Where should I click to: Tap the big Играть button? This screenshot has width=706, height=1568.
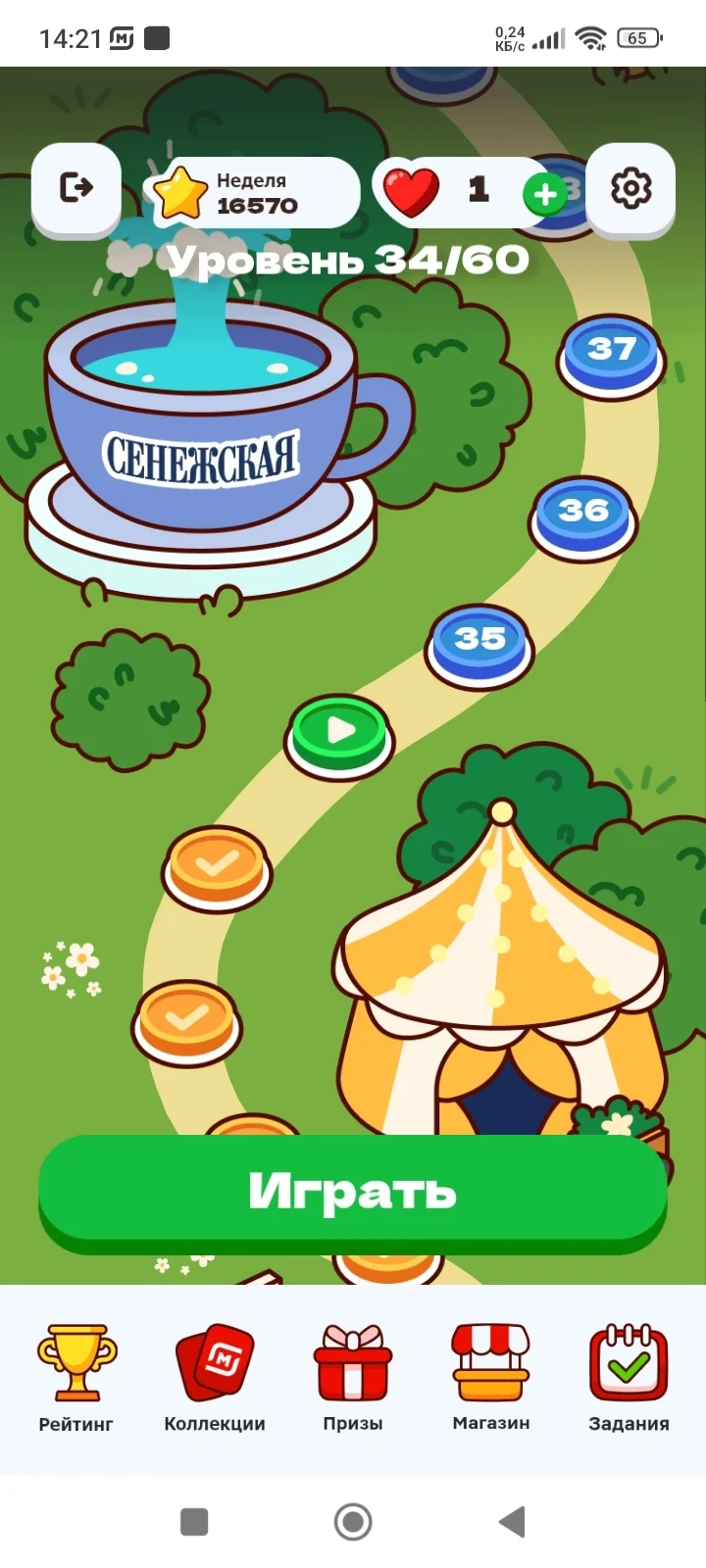coord(353,1194)
